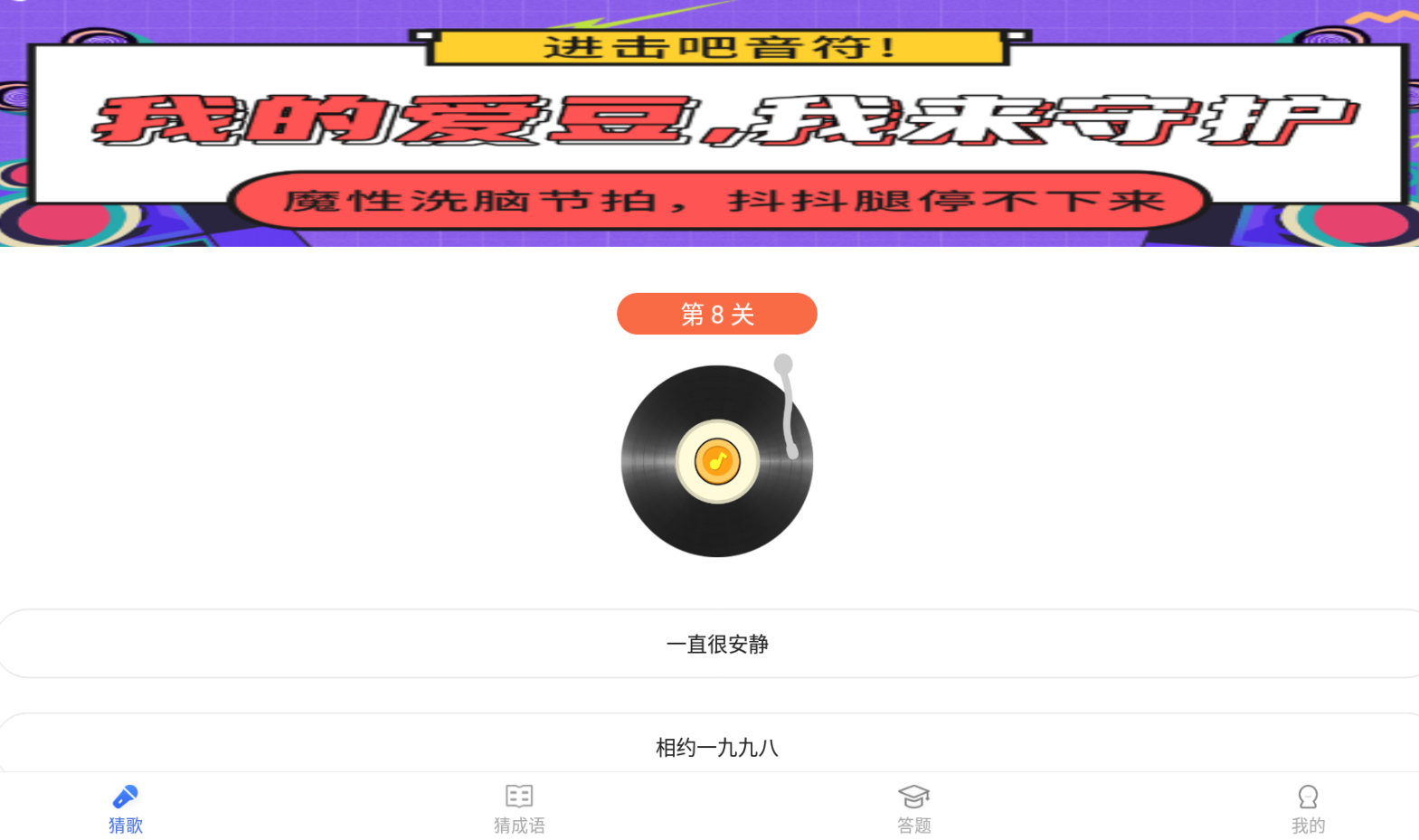Viewport: 1419px width, 840px height.
Task: Select the answer 相约一九九八
Action: (716, 746)
